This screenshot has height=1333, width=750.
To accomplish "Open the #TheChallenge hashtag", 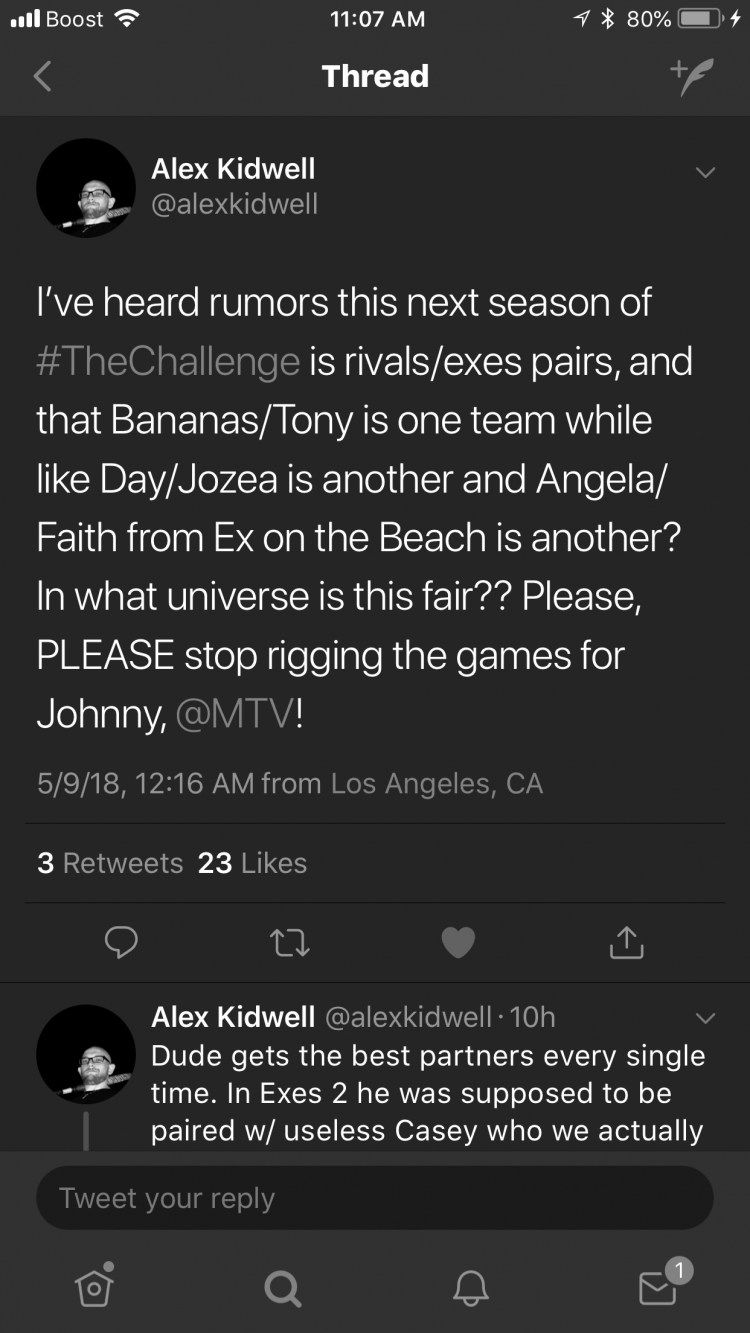I will click(x=168, y=361).
